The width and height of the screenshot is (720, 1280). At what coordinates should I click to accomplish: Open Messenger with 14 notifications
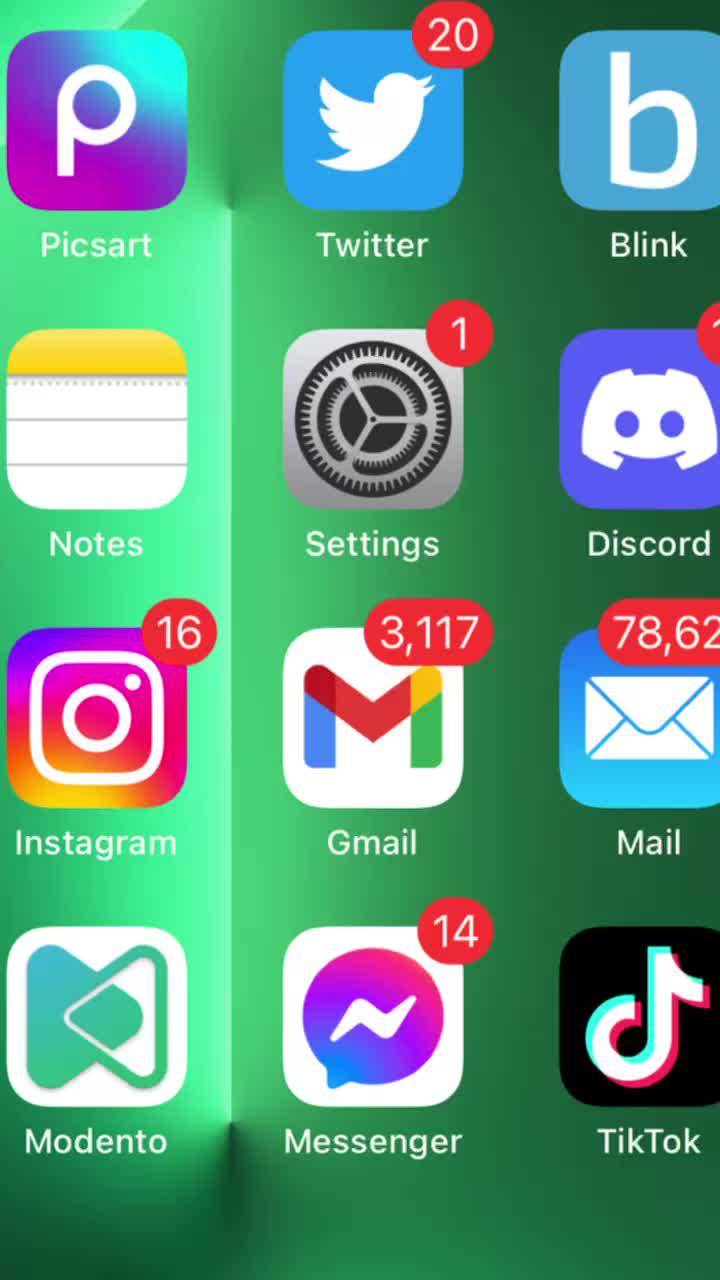coord(372,1016)
